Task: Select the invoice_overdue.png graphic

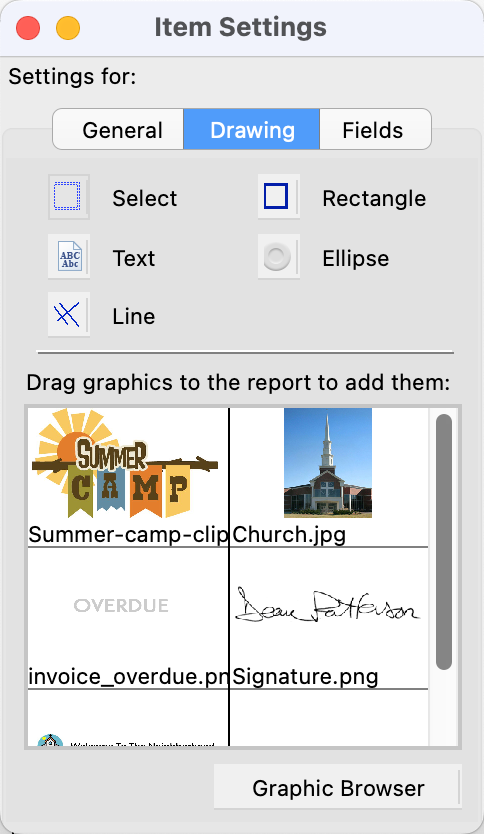Action: [128, 618]
